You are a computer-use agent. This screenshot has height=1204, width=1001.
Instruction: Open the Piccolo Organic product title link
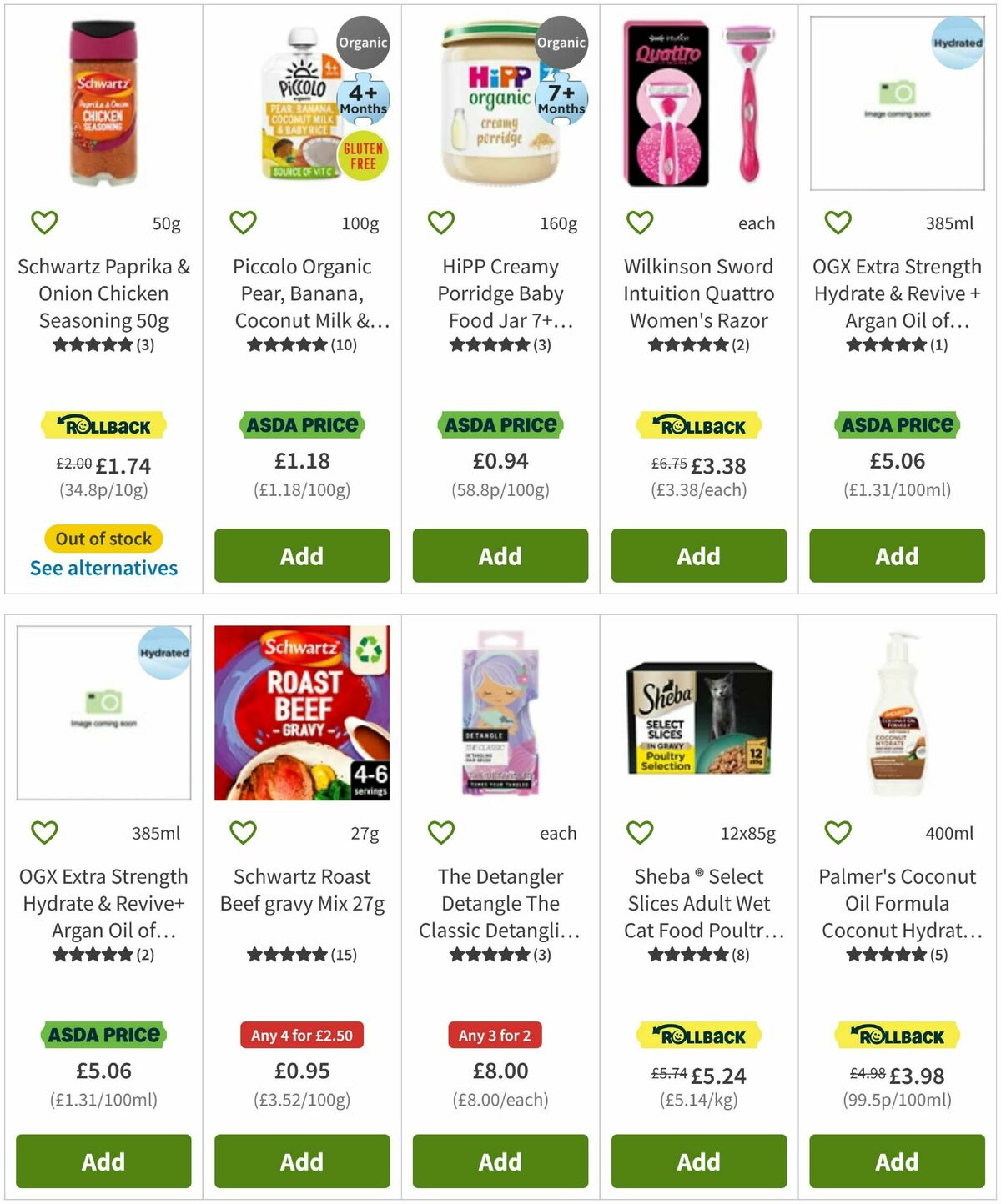point(301,293)
